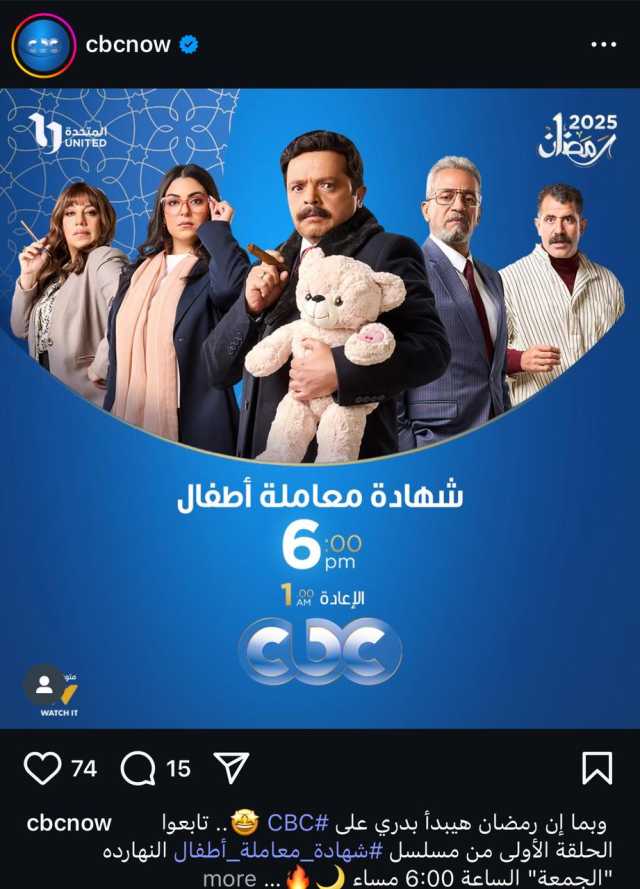Open cbcnow name in the caption

[x=68, y=824]
